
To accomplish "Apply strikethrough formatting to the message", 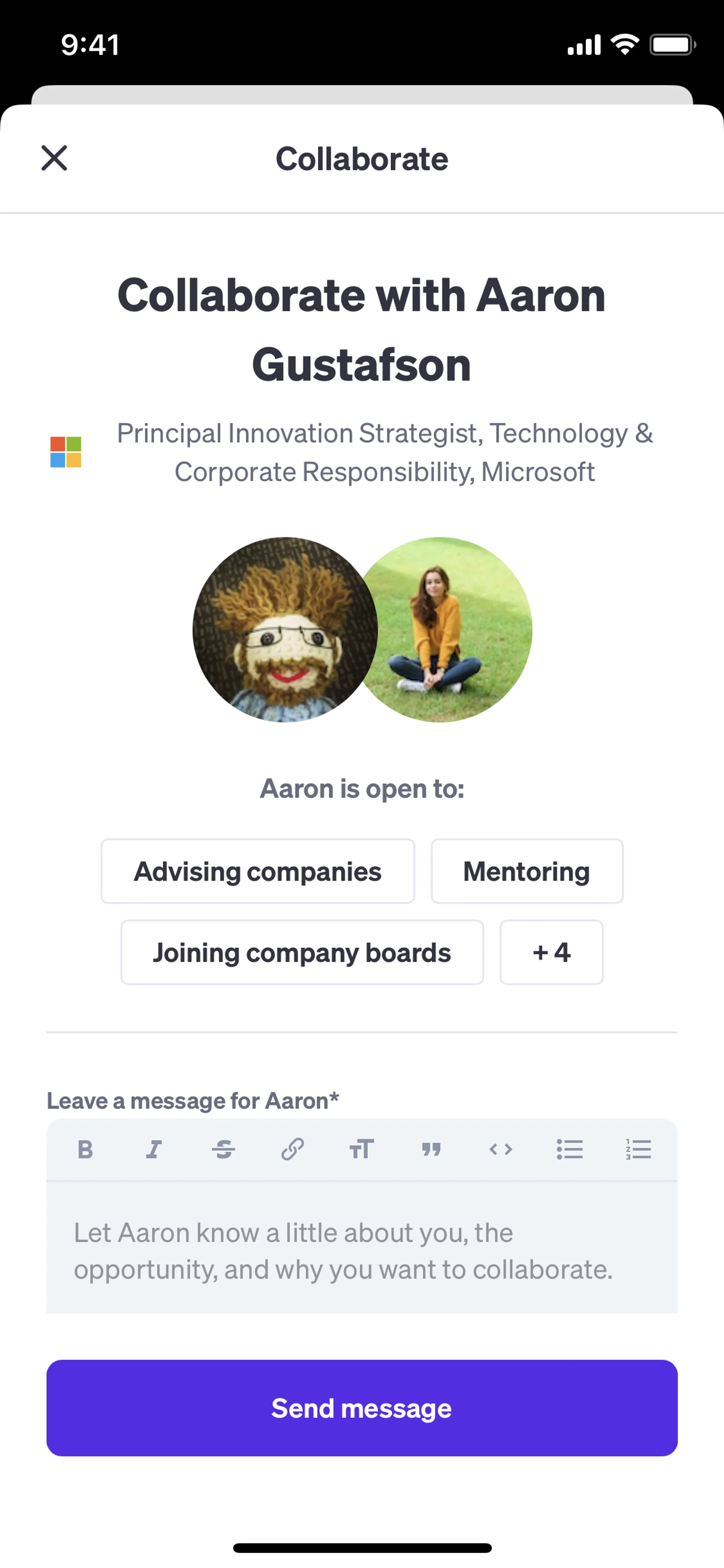I will coord(223,1149).
